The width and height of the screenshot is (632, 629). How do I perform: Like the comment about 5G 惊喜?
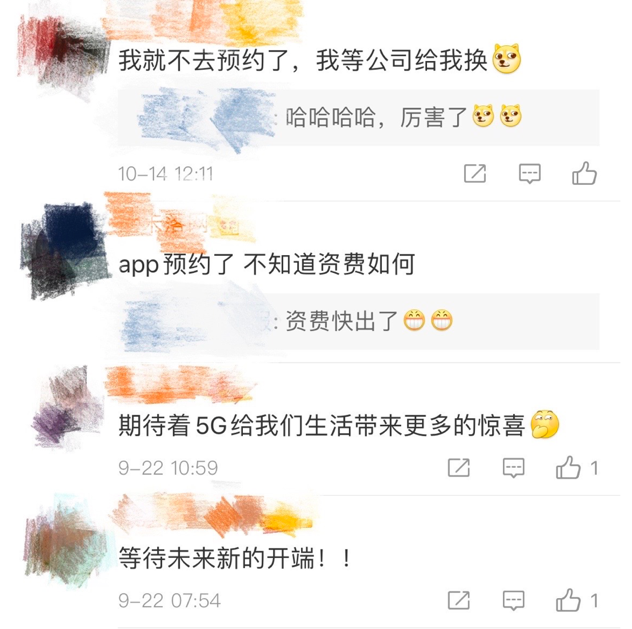(x=569, y=467)
